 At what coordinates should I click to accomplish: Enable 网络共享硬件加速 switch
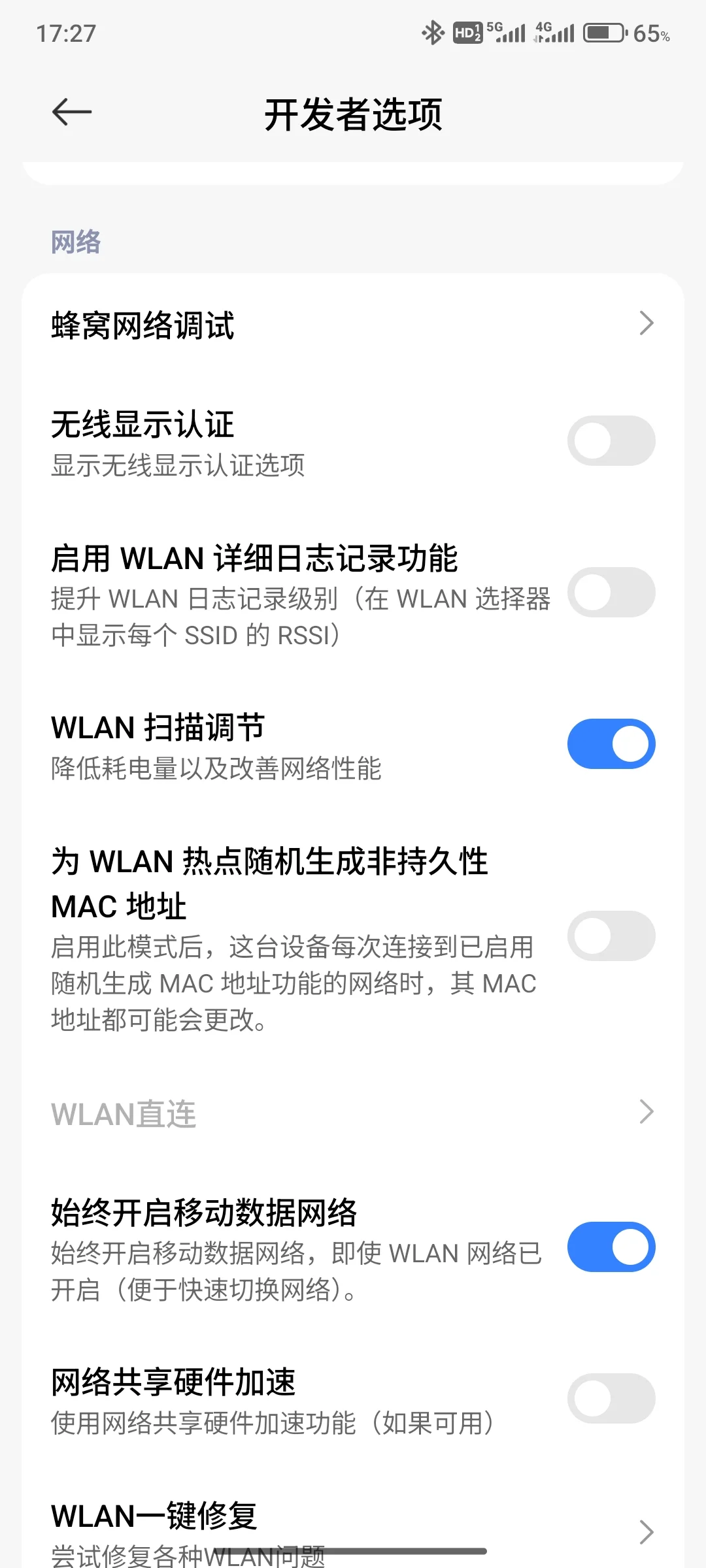pyautogui.click(x=611, y=1399)
